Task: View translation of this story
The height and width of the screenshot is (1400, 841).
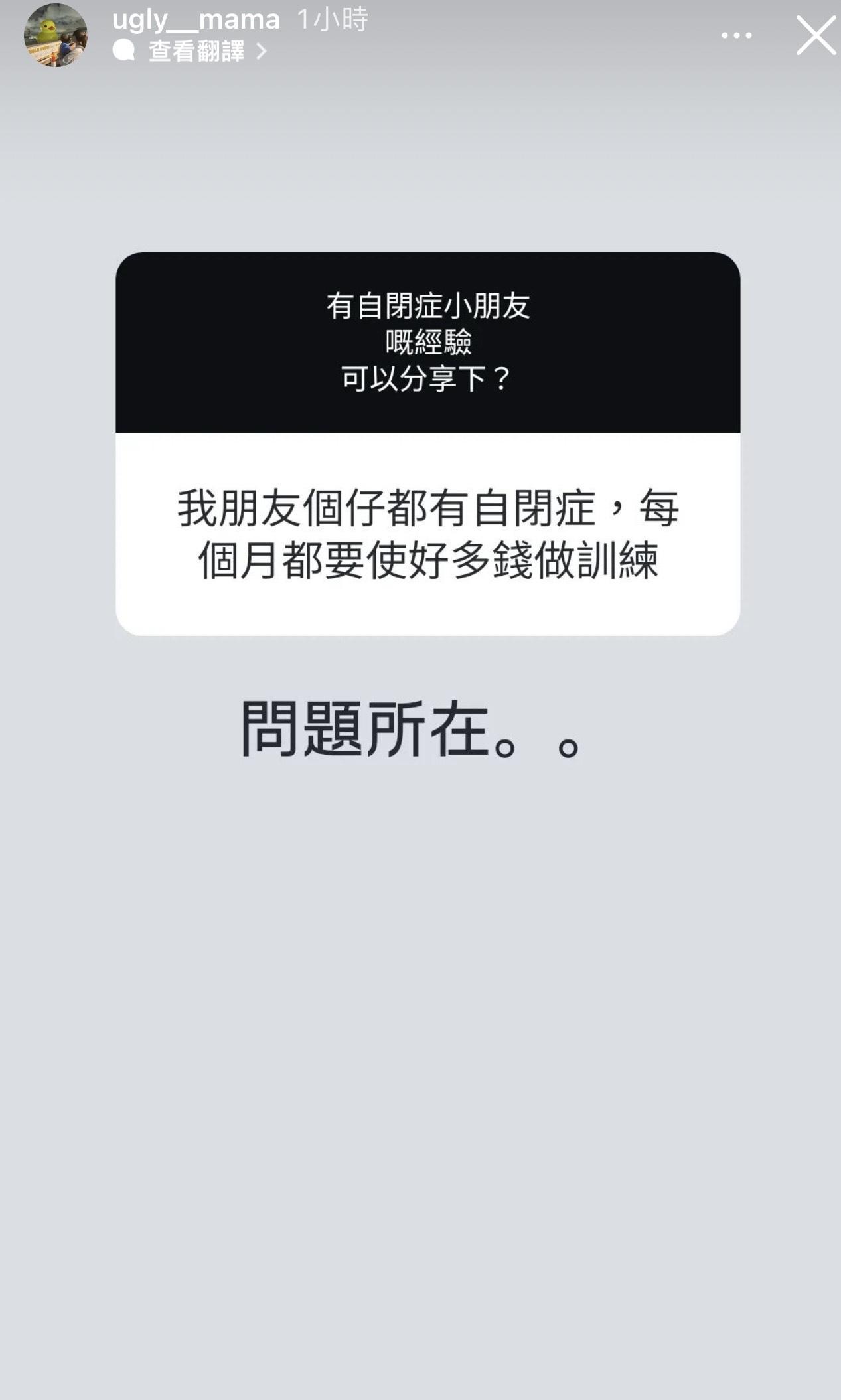Action: (197, 51)
